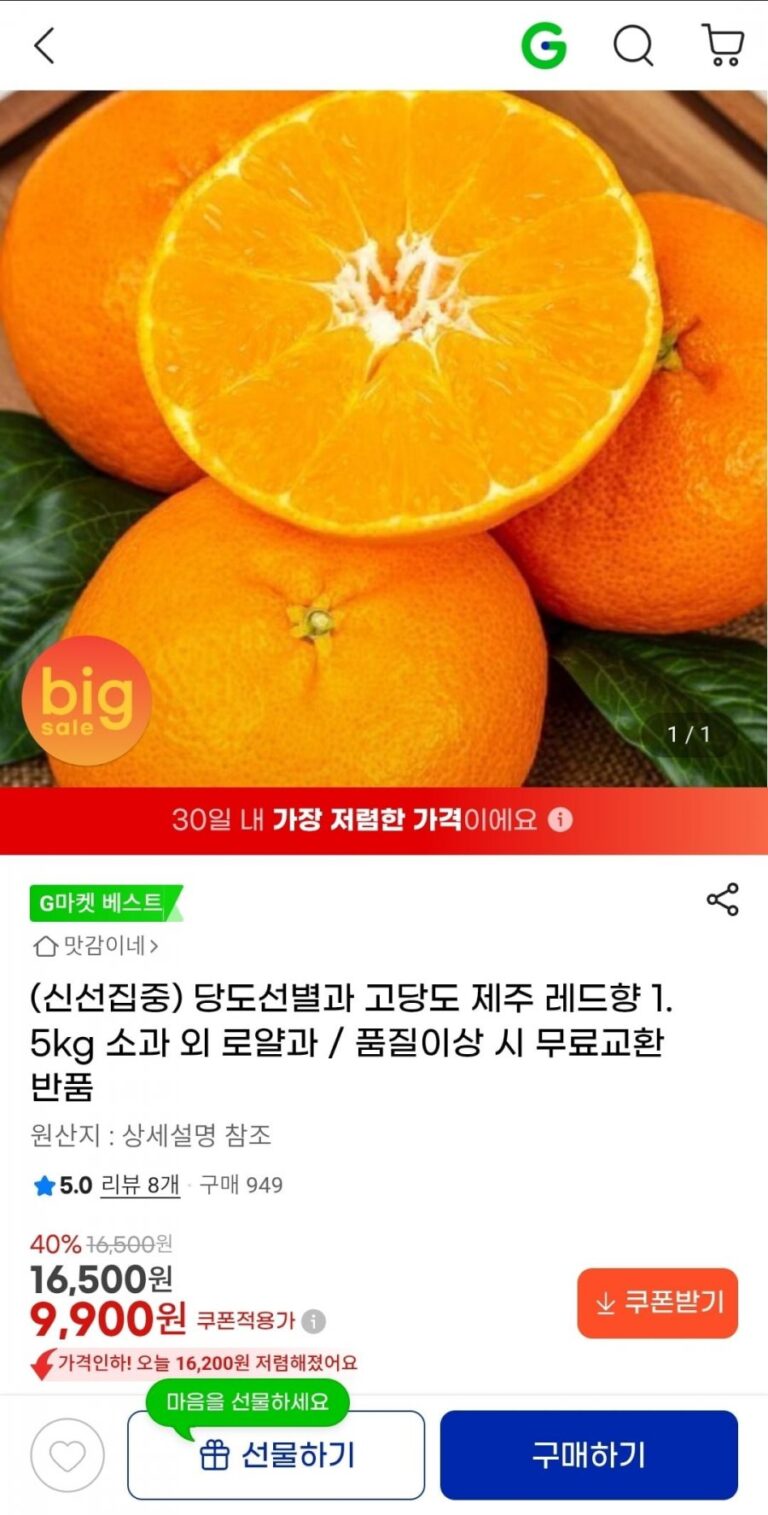Image resolution: width=768 pixels, height=1515 pixels.
Task: Go back to the previous page
Action: click(x=44, y=46)
